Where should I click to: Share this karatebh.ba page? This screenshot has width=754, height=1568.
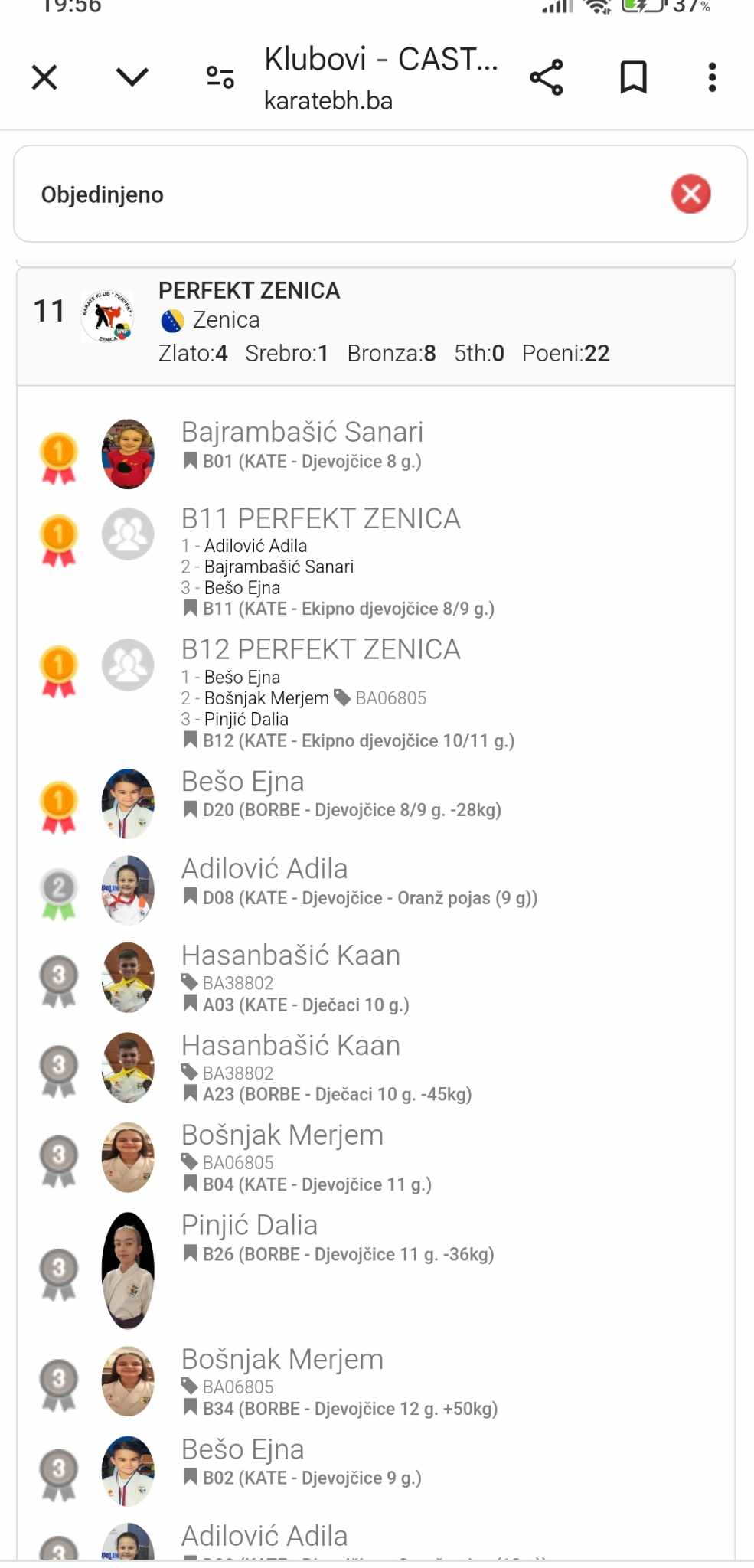tap(546, 77)
